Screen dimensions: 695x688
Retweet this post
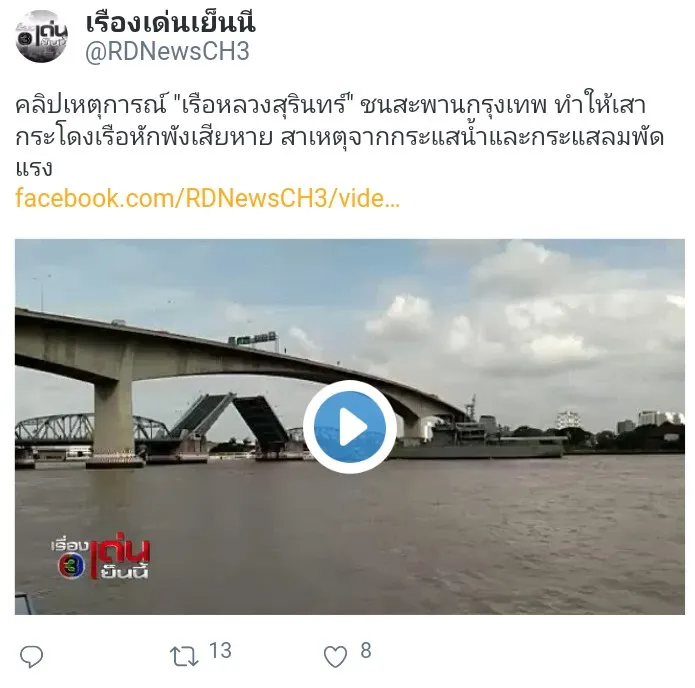point(184,656)
